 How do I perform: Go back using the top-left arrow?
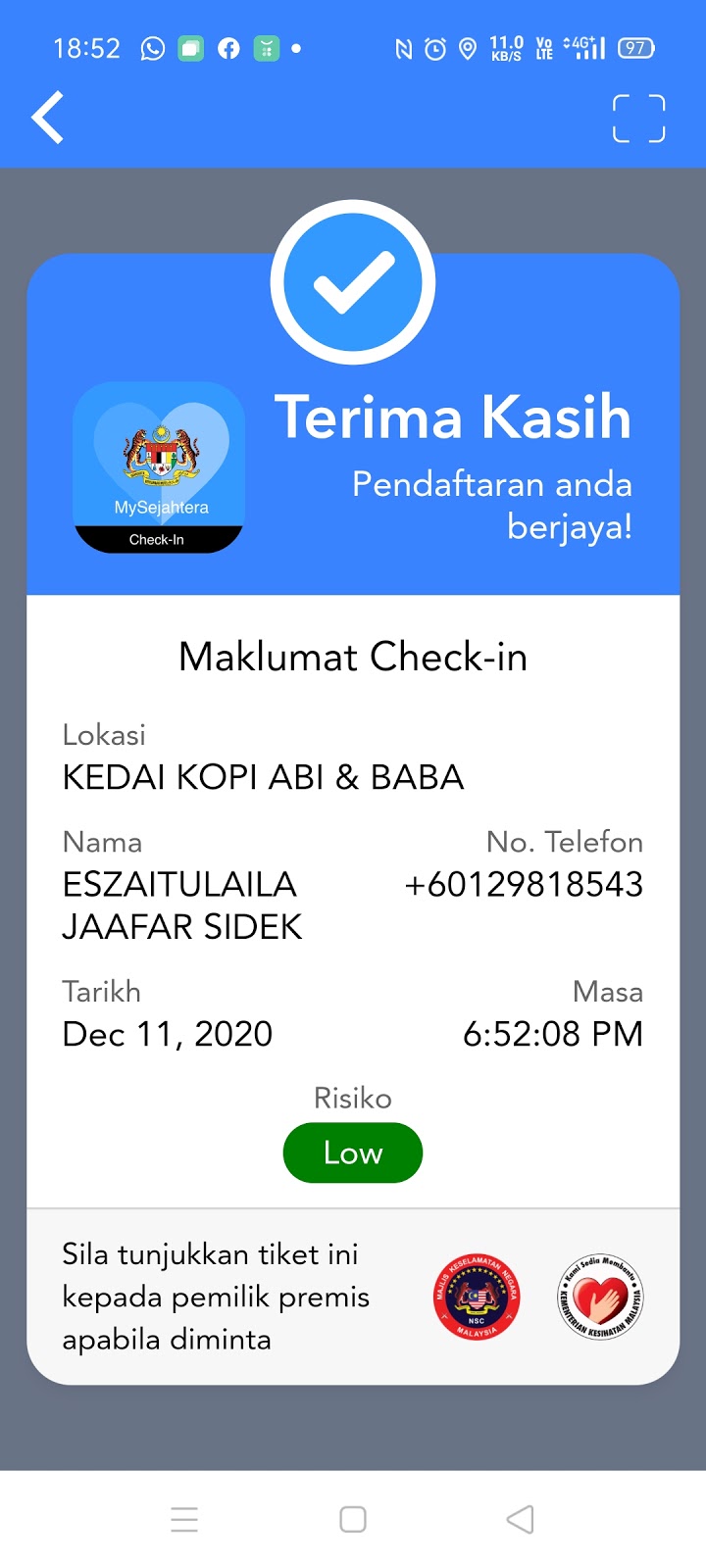pyautogui.click(x=48, y=119)
